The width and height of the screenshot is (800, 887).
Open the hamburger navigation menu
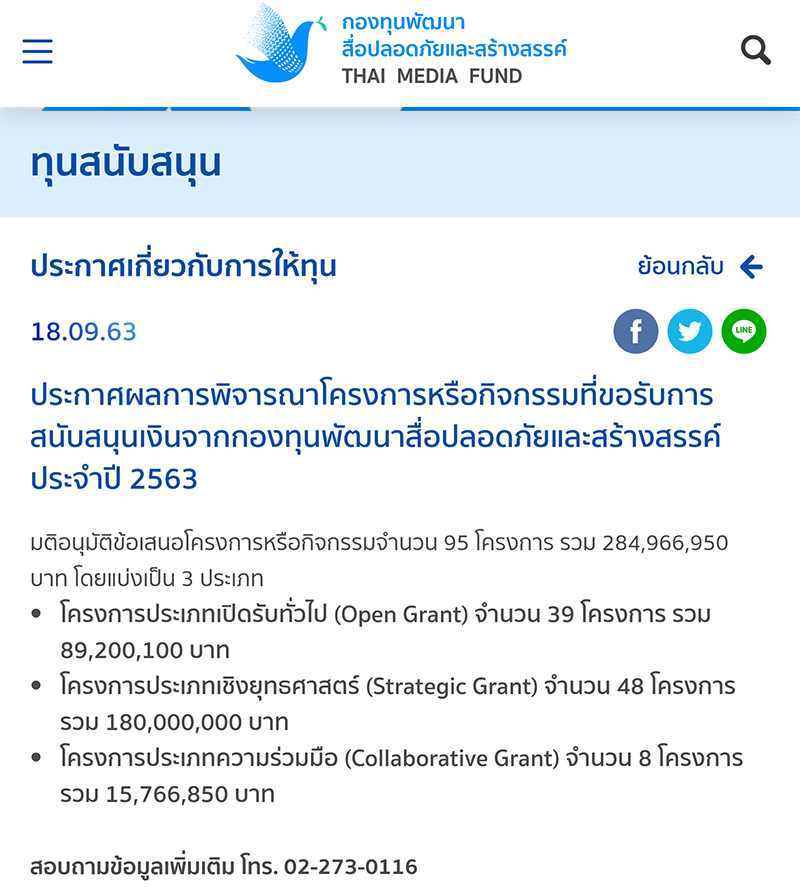[x=38, y=51]
